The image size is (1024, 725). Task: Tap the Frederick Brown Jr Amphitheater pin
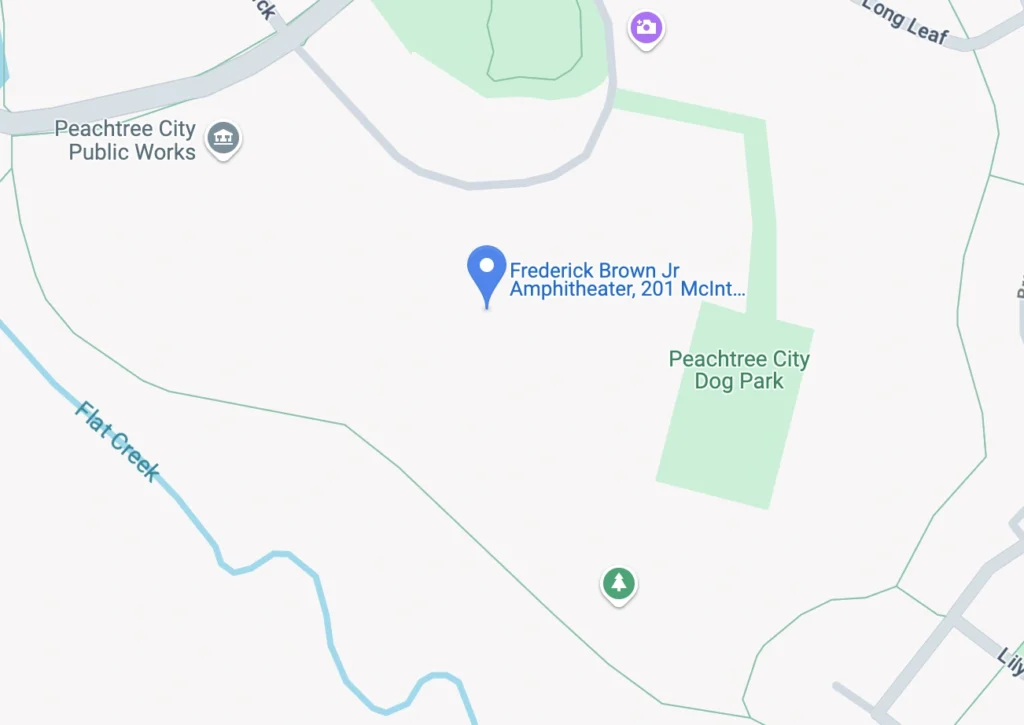[487, 272]
